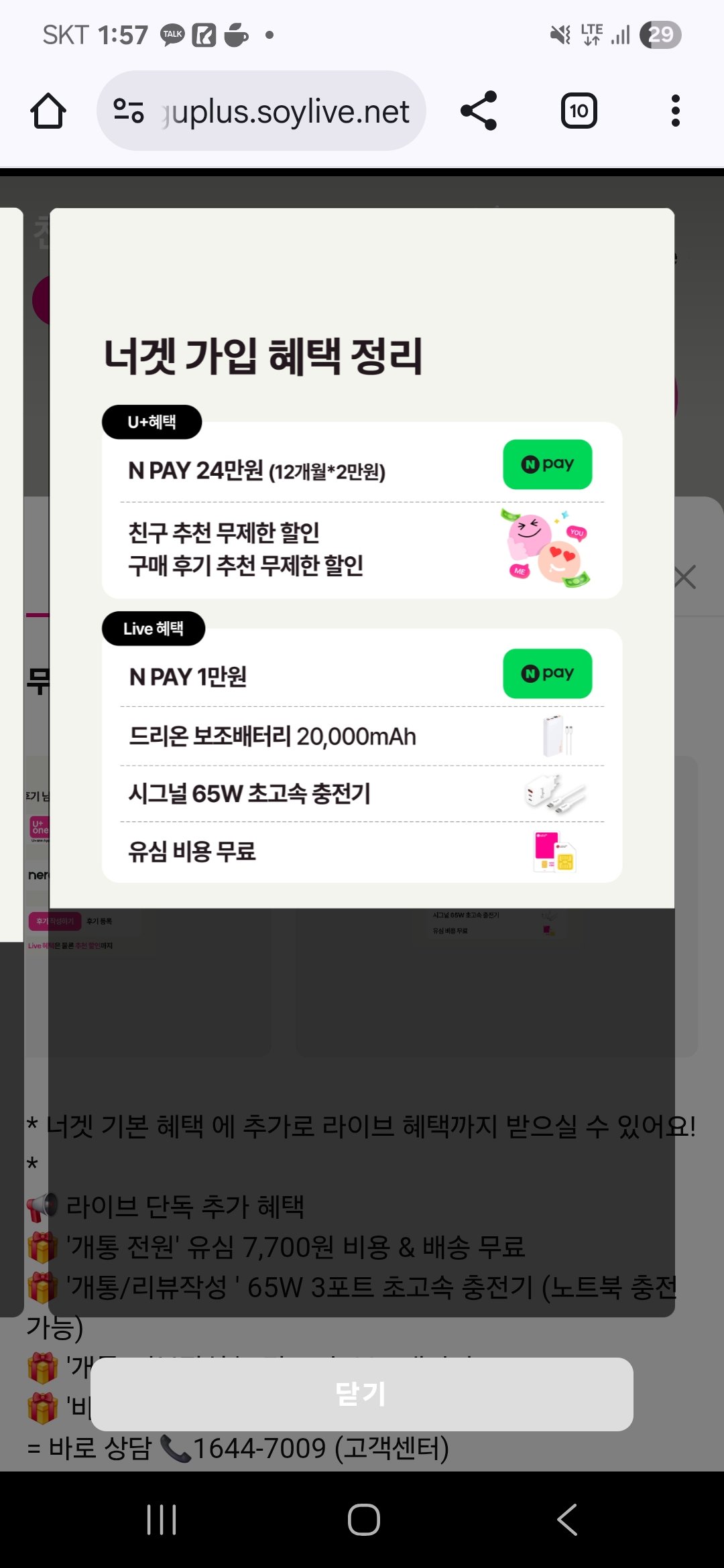Open site information icon in address bar
This screenshot has height=1568, width=724.
pyautogui.click(x=128, y=111)
